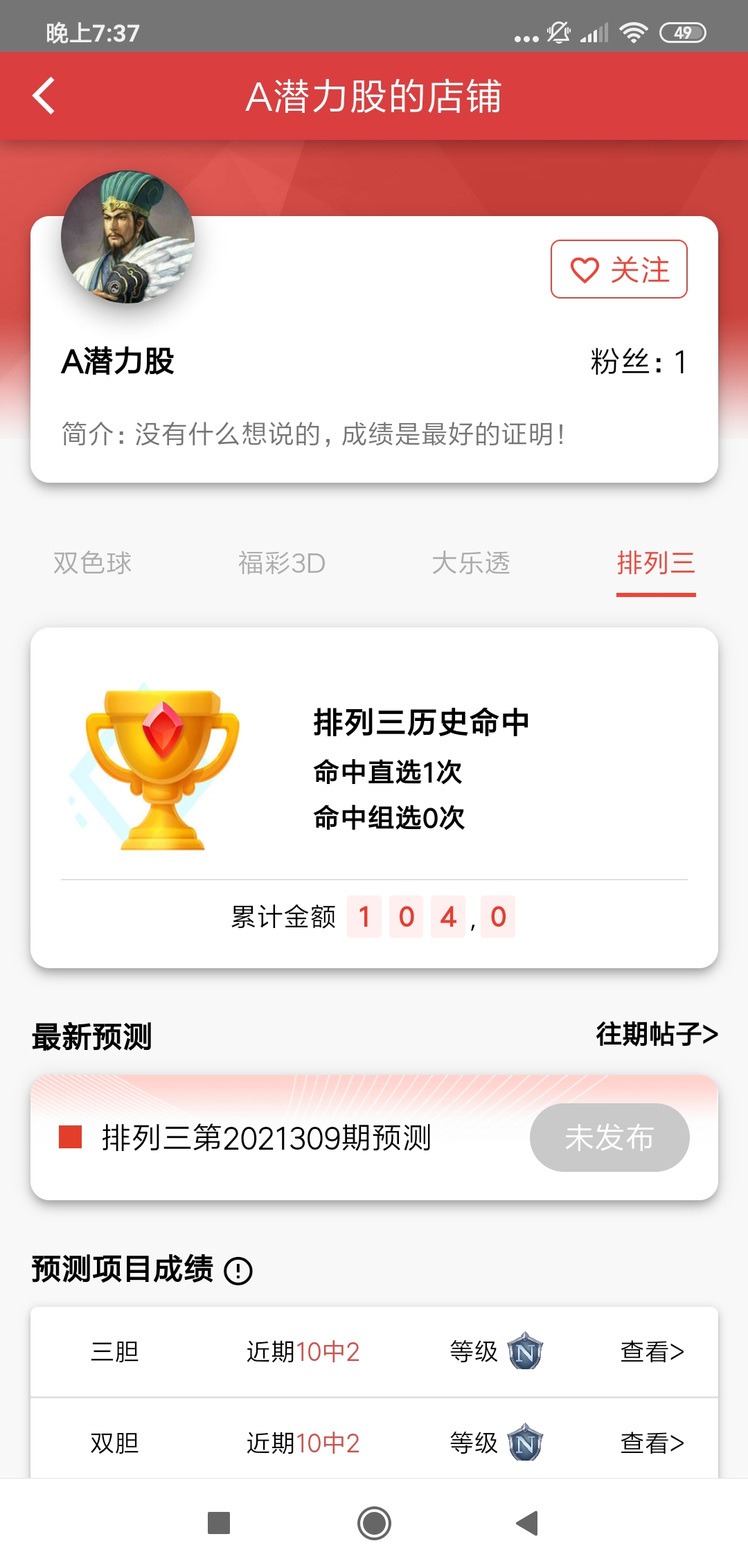View the 三胆 prediction results row
The image size is (748, 1568).
tap(652, 1351)
